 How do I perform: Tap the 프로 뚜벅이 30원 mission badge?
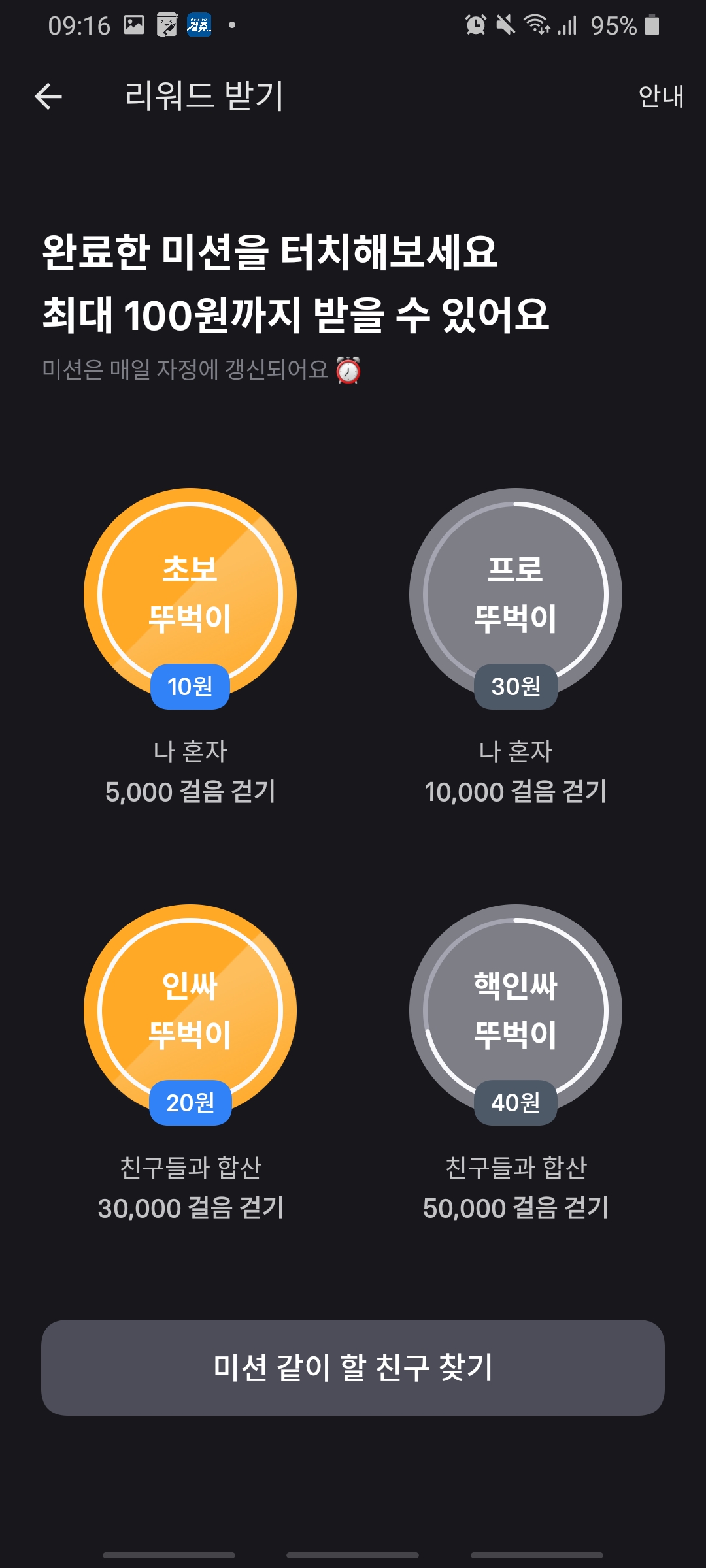pos(516,595)
